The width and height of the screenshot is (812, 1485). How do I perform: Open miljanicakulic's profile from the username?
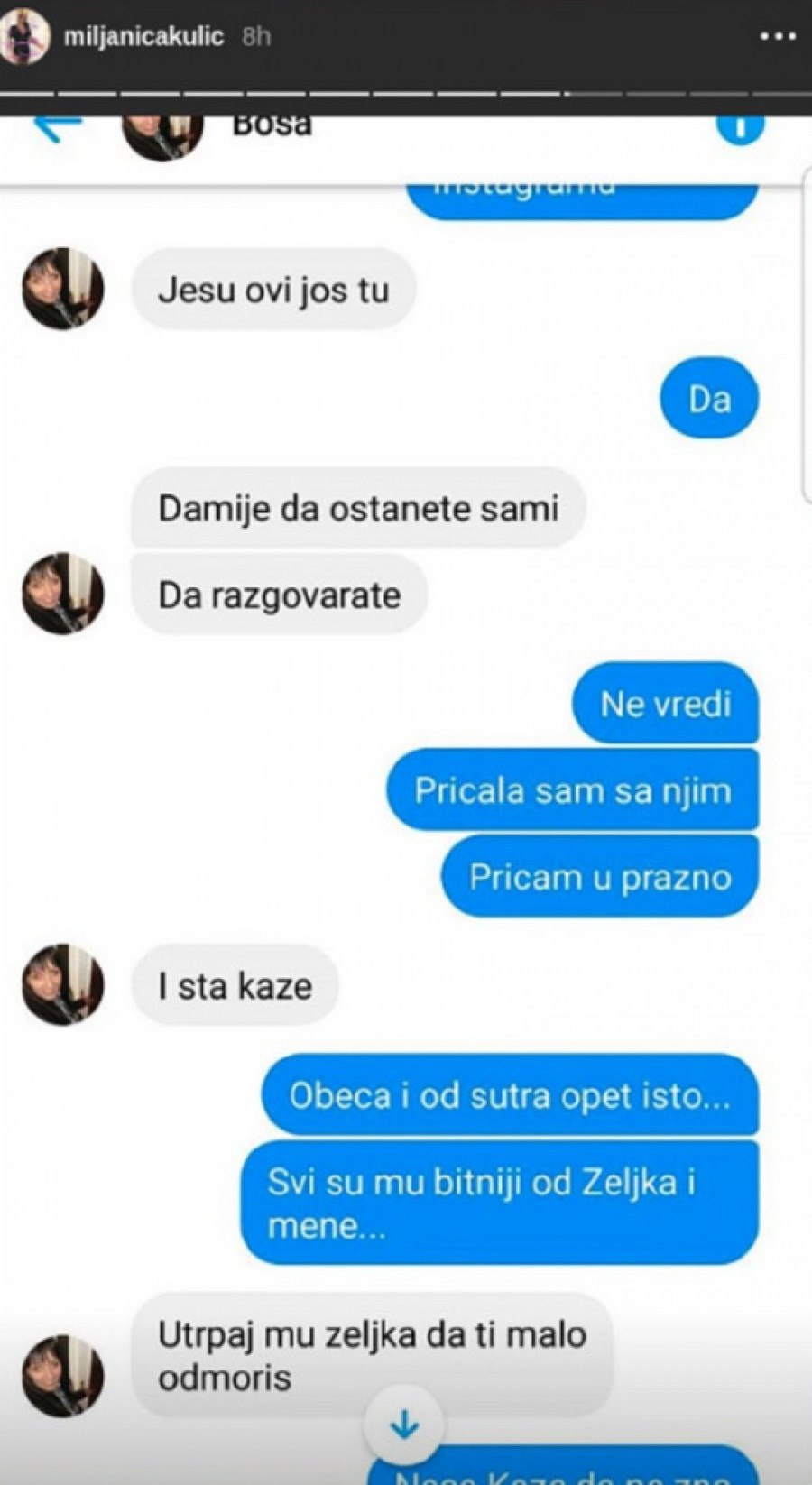pos(143,37)
